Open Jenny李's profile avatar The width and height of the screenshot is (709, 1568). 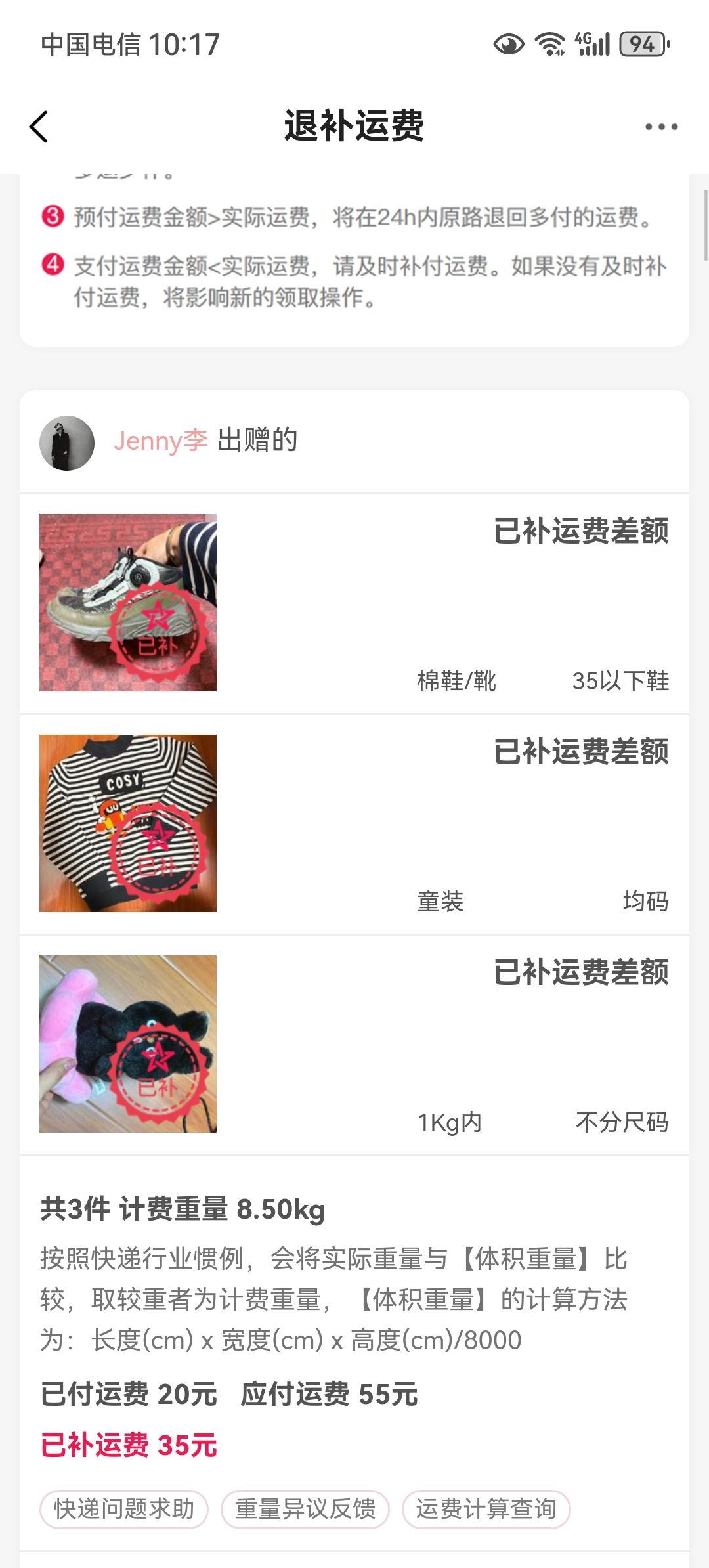click(67, 443)
